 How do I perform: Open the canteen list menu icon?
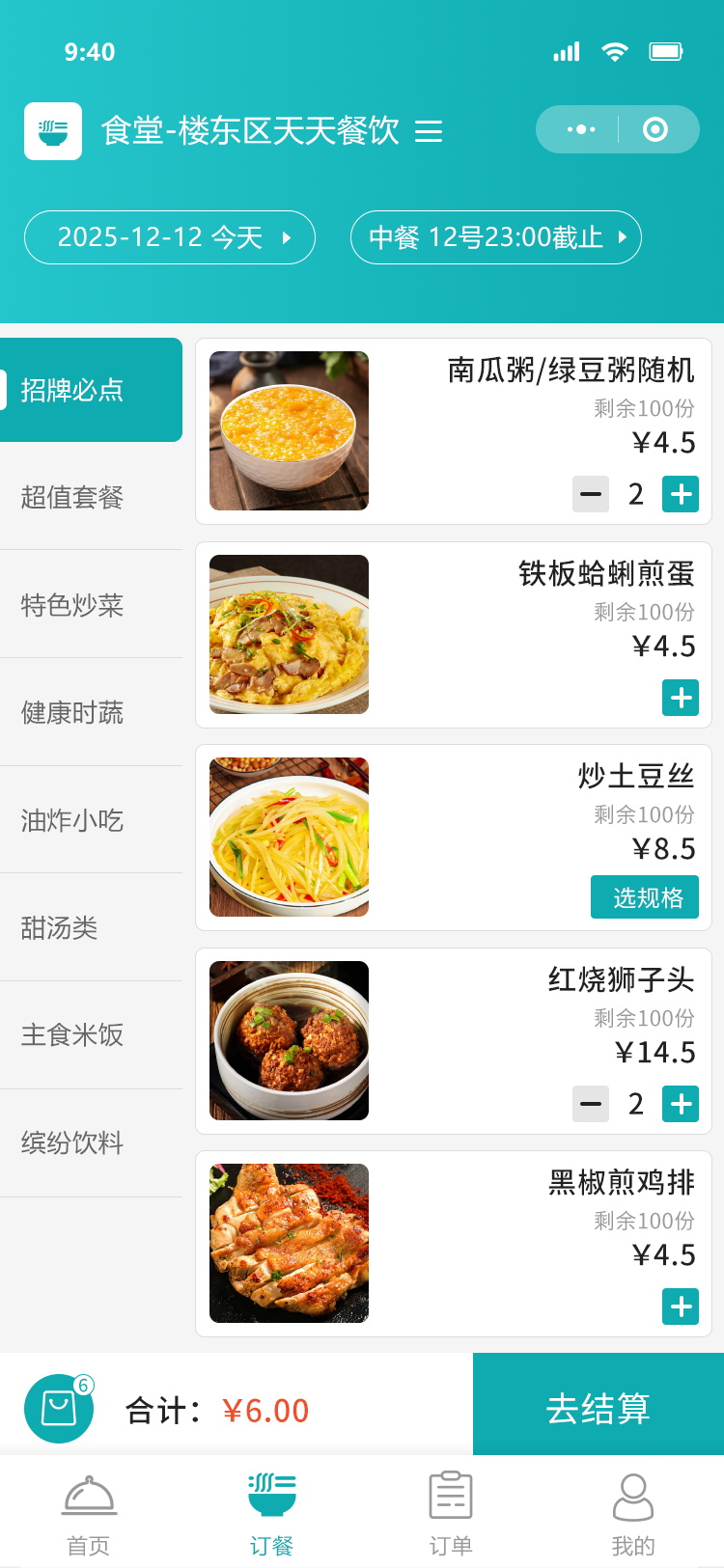pos(429,131)
